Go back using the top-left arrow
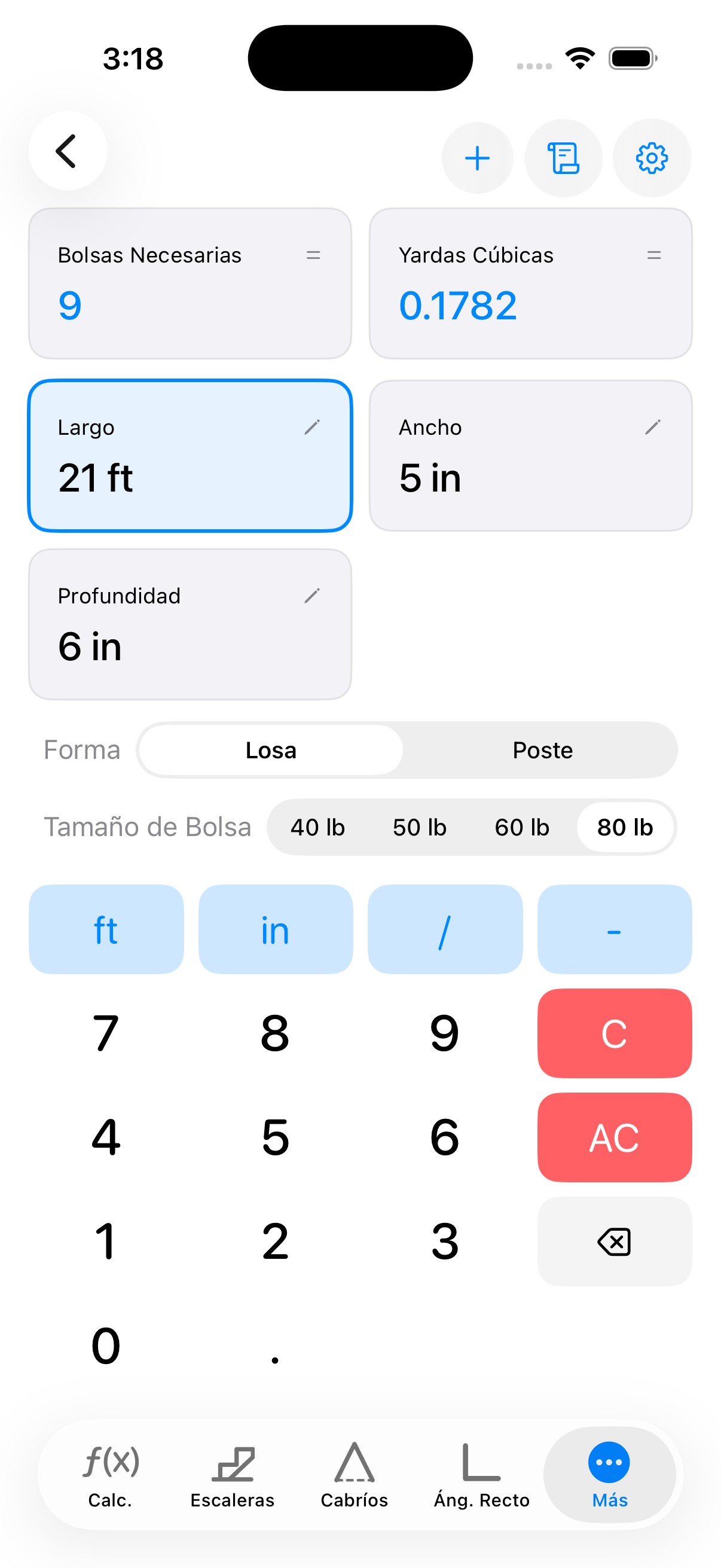 click(68, 151)
